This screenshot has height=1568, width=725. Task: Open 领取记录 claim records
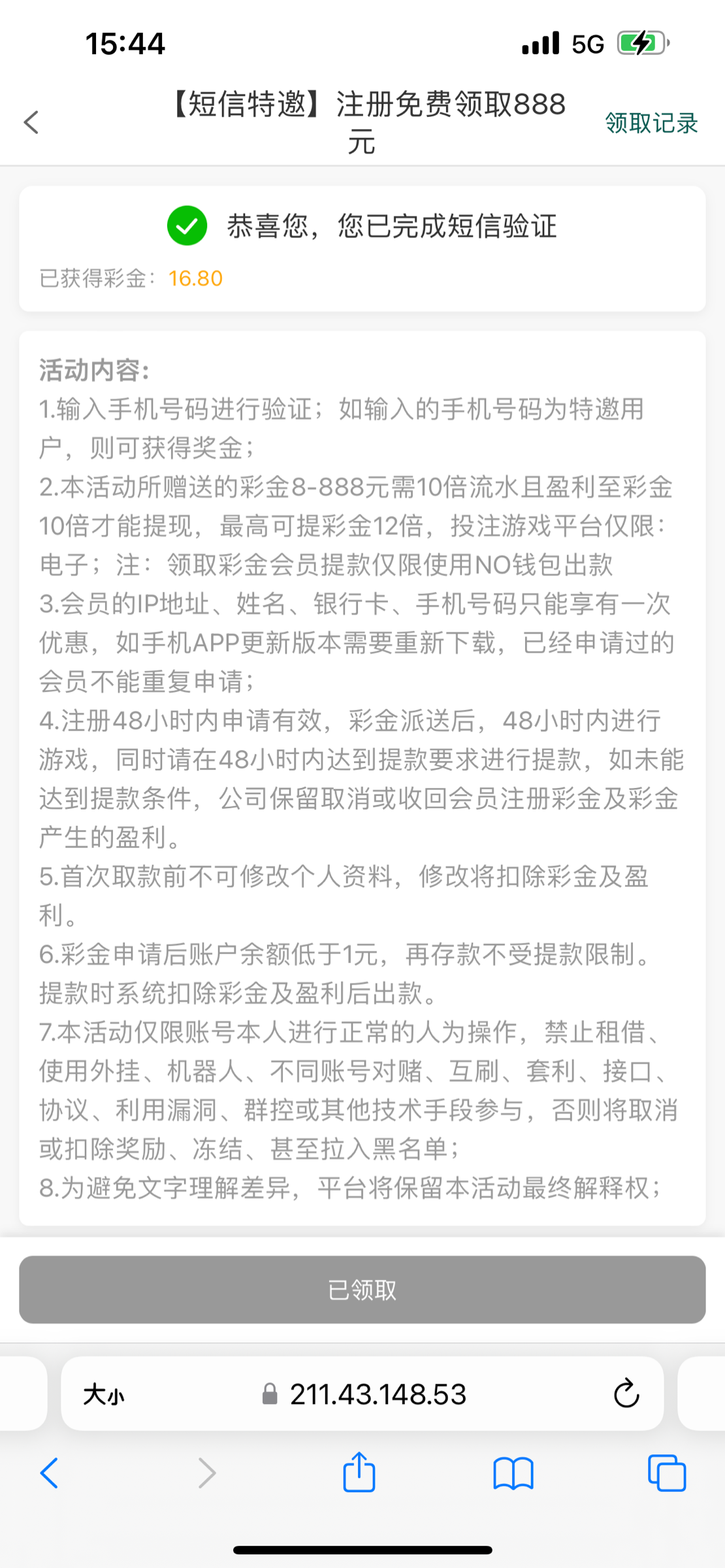click(x=651, y=123)
